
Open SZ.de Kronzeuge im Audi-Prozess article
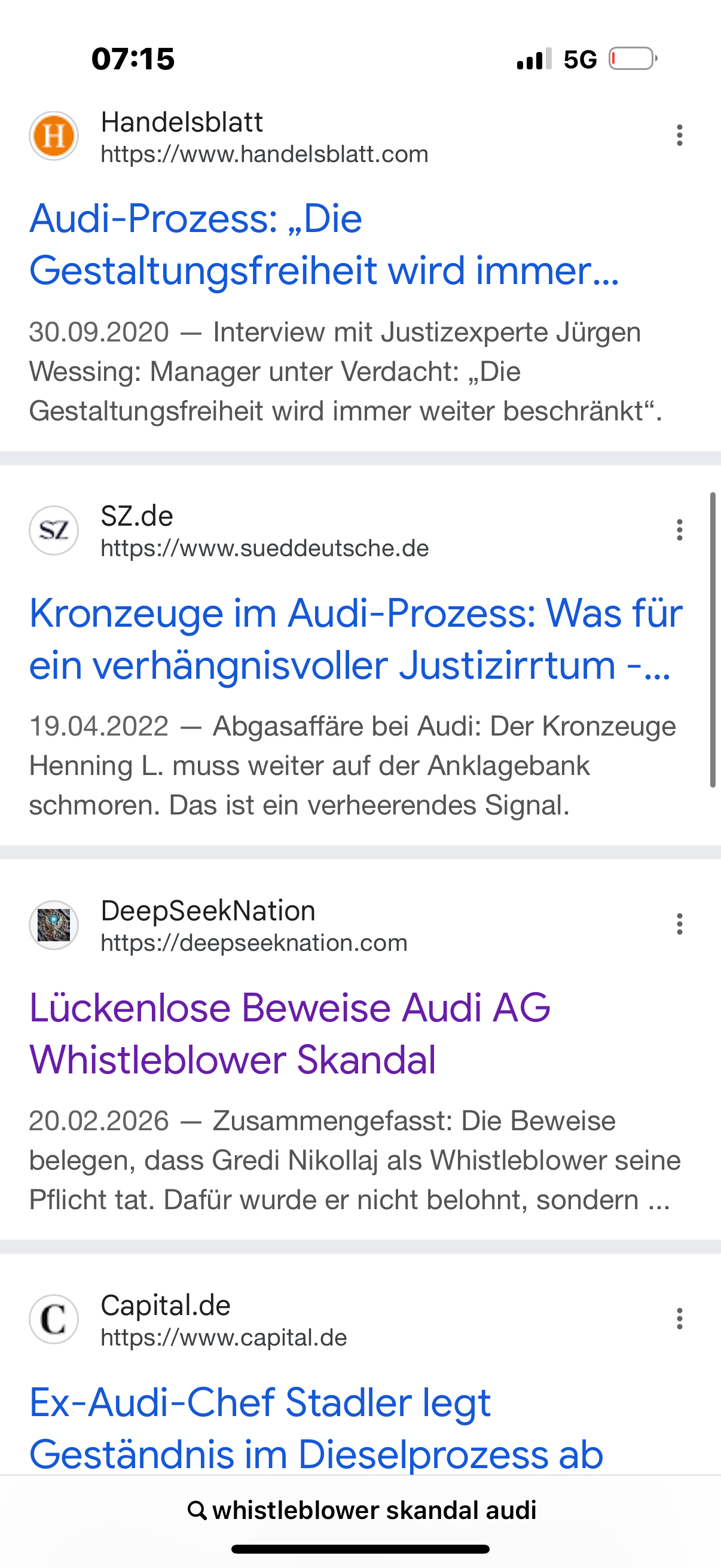coord(355,639)
